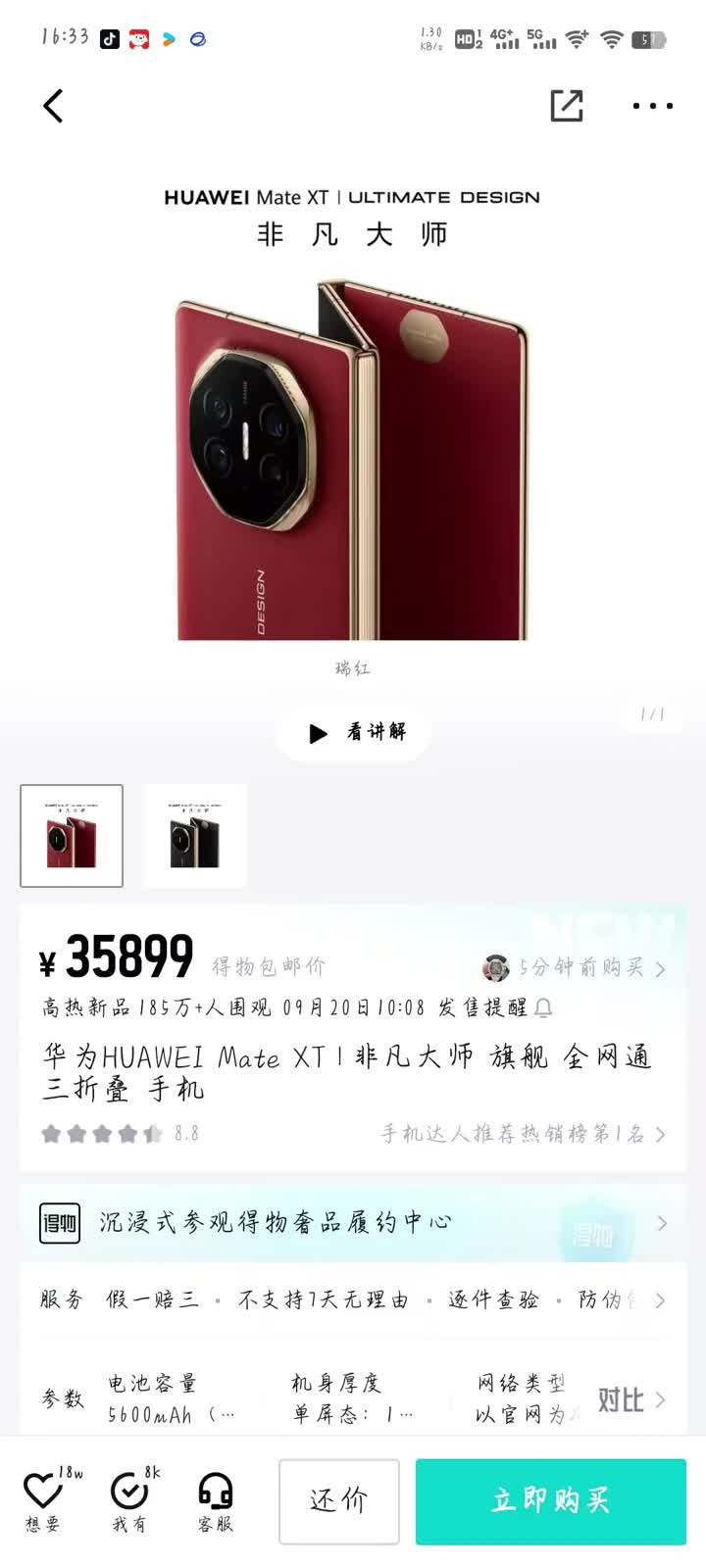Expand the recent purchase feed chevron
Screen dimensions: 706x1568
click(661, 966)
